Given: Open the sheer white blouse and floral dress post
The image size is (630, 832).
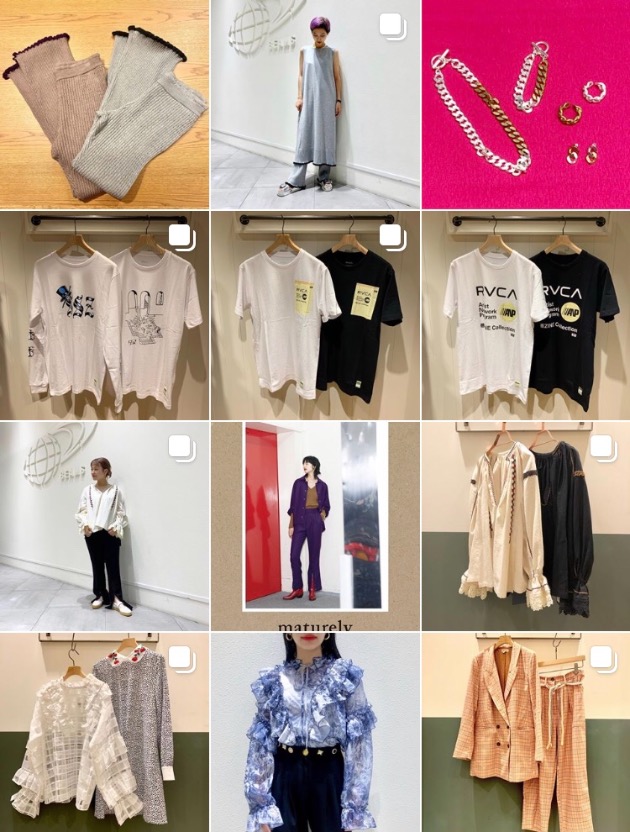Looking at the screenshot, I should click(104, 735).
